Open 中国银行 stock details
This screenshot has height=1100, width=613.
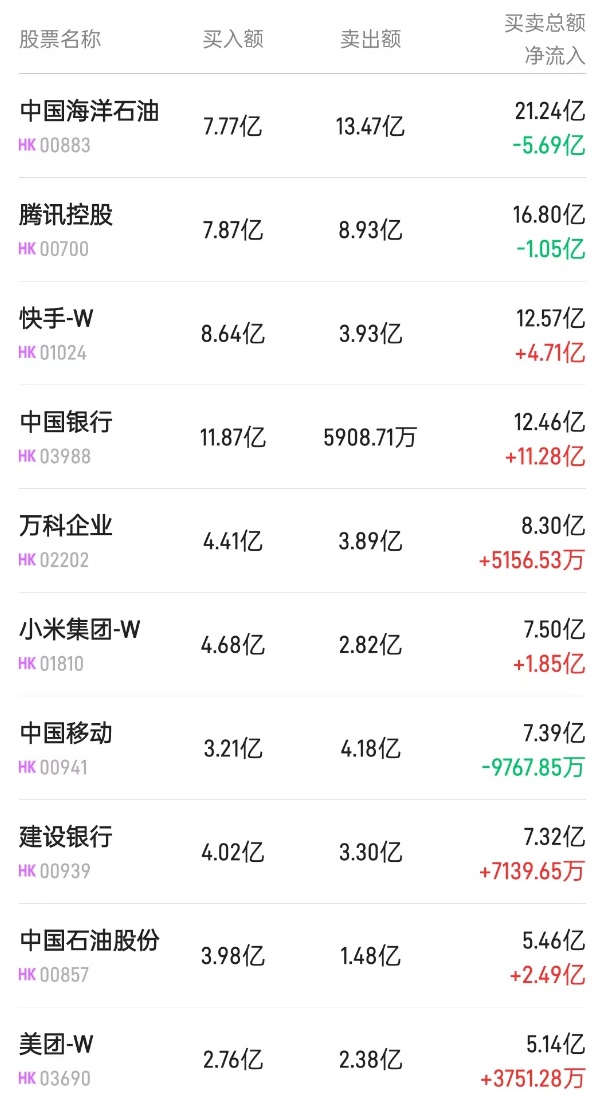point(67,422)
